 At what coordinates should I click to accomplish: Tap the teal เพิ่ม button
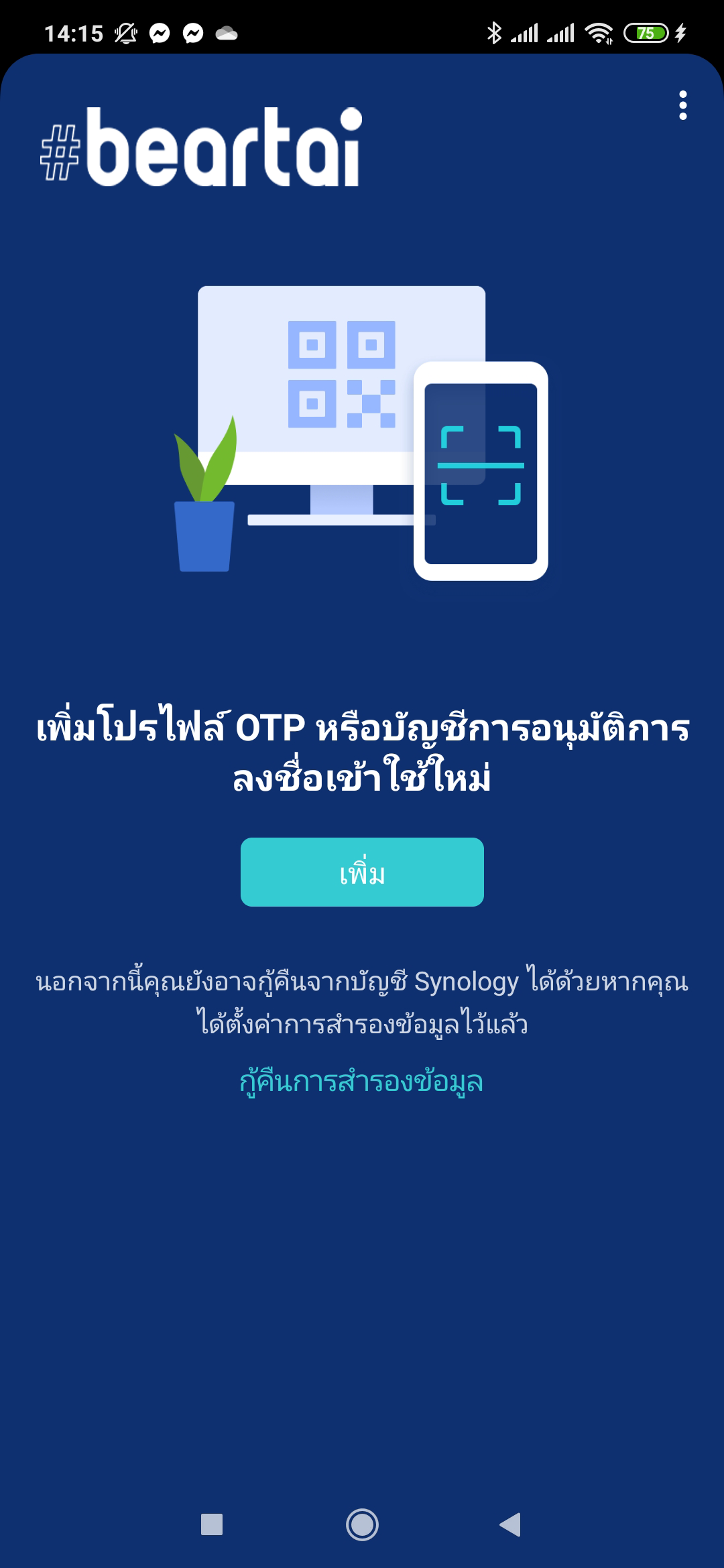pos(362,872)
